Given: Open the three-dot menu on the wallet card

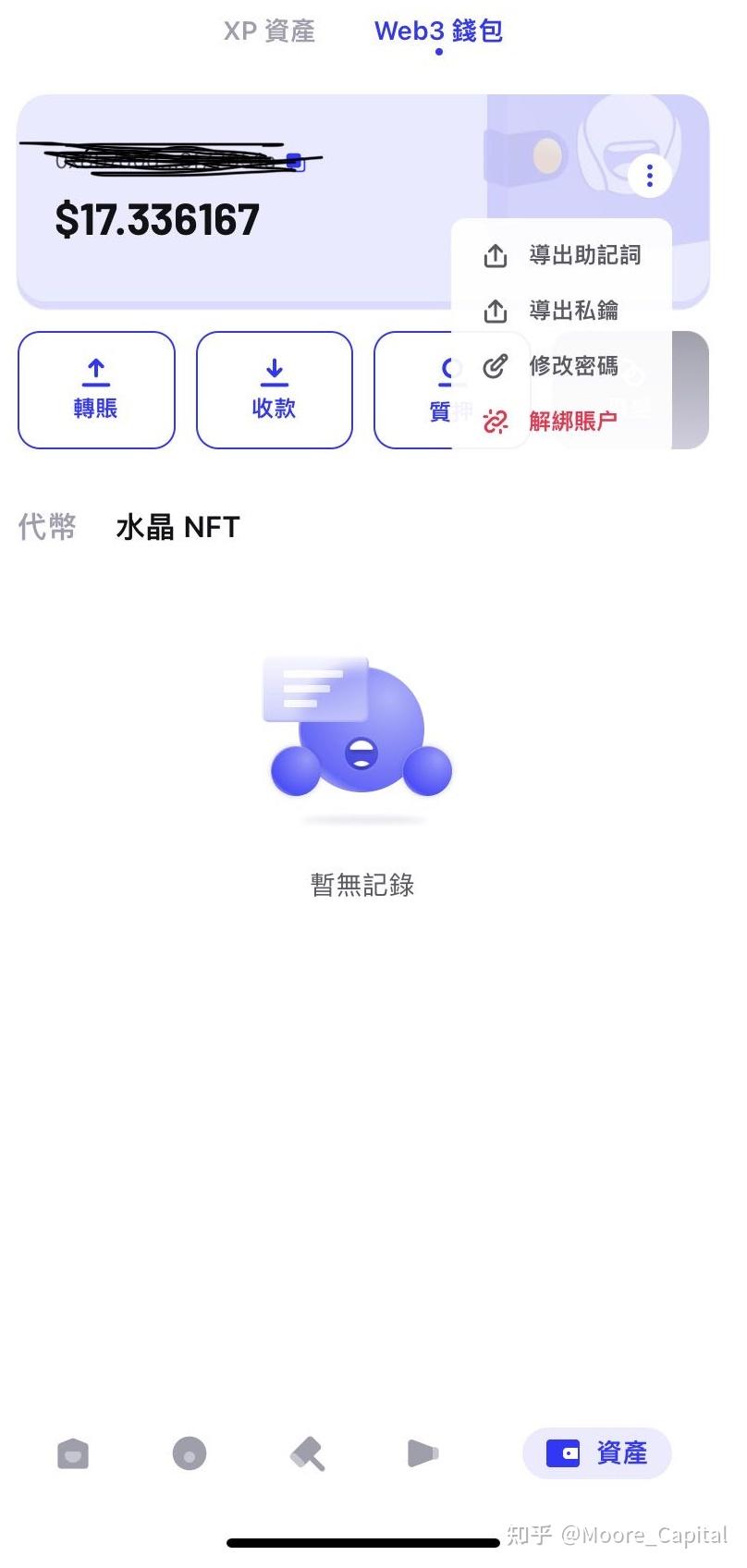Looking at the screenshot, I should pos(649,175).
